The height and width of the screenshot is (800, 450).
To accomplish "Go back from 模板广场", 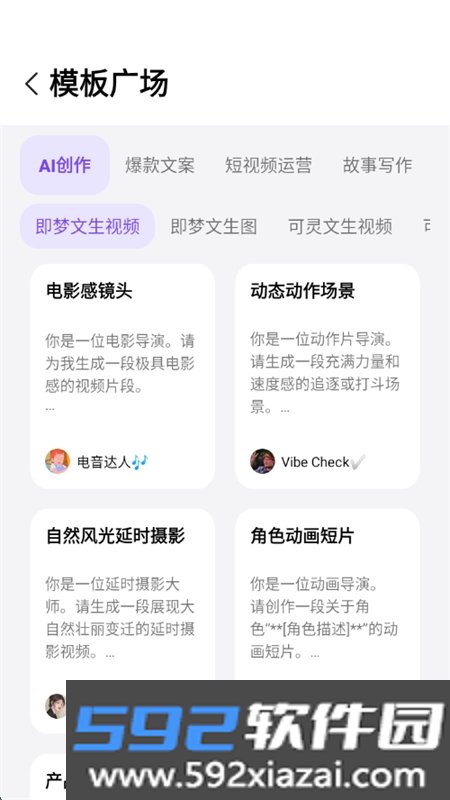I will (32, 84).
